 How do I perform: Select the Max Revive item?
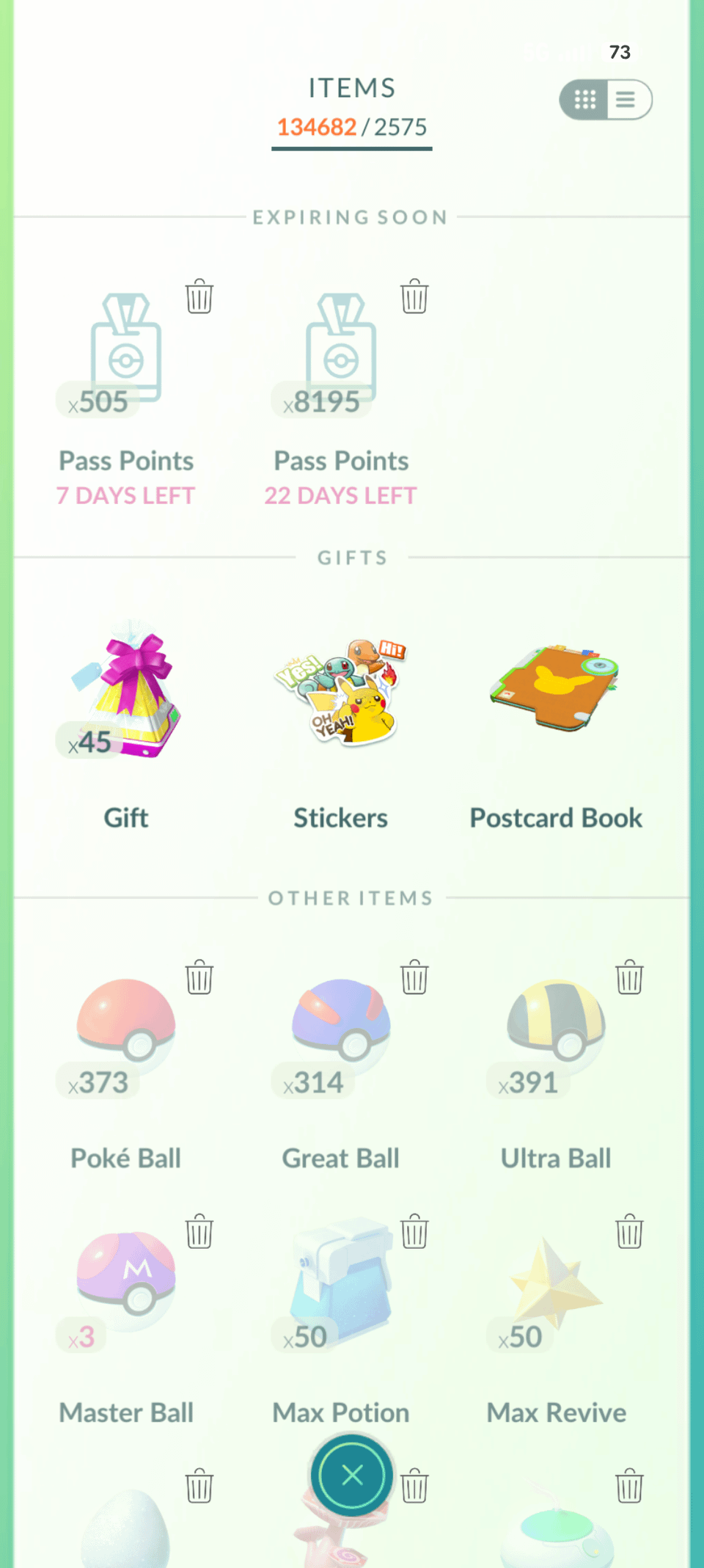click(556, 1284)
